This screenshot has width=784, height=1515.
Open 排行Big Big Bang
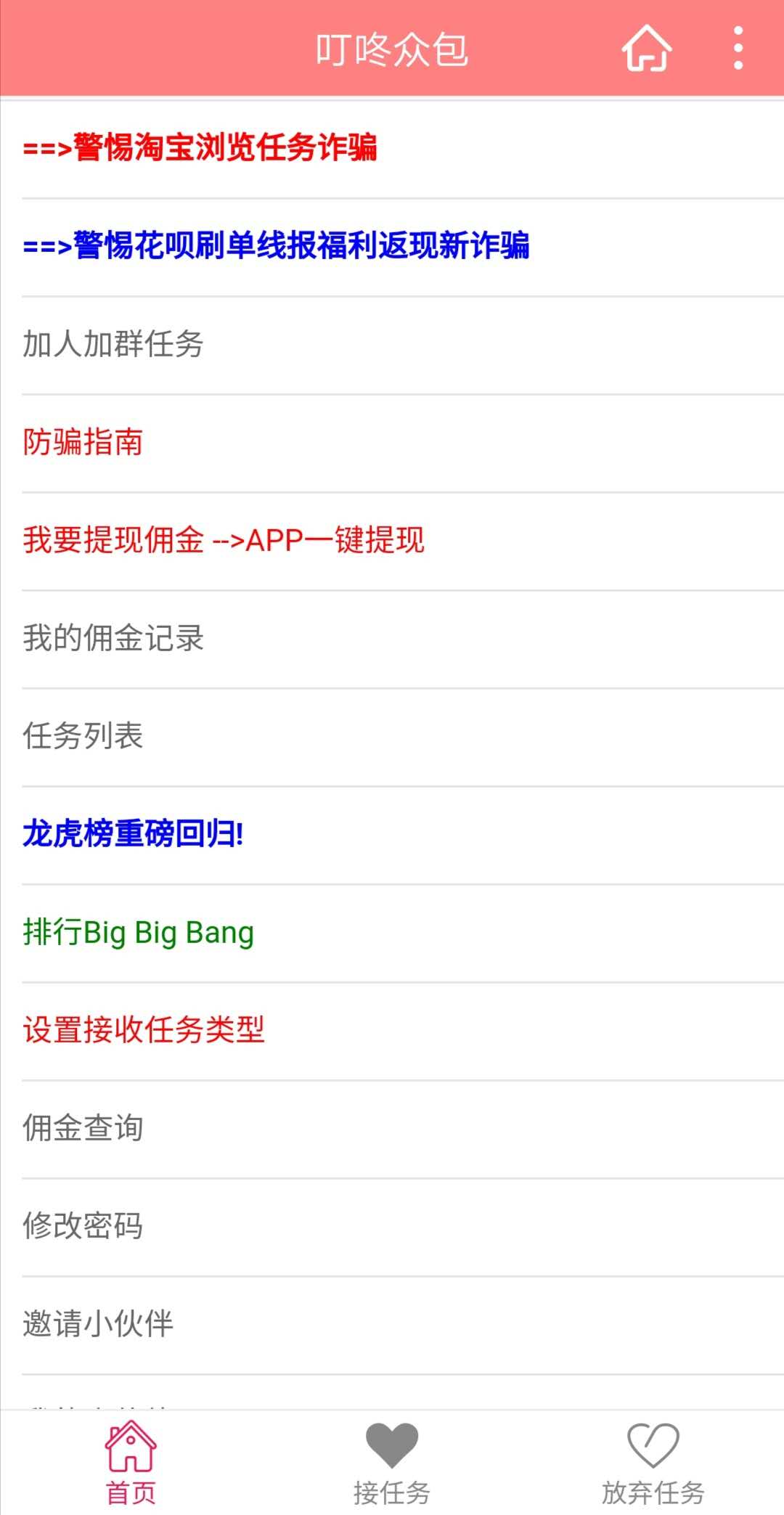click(138, 932)
